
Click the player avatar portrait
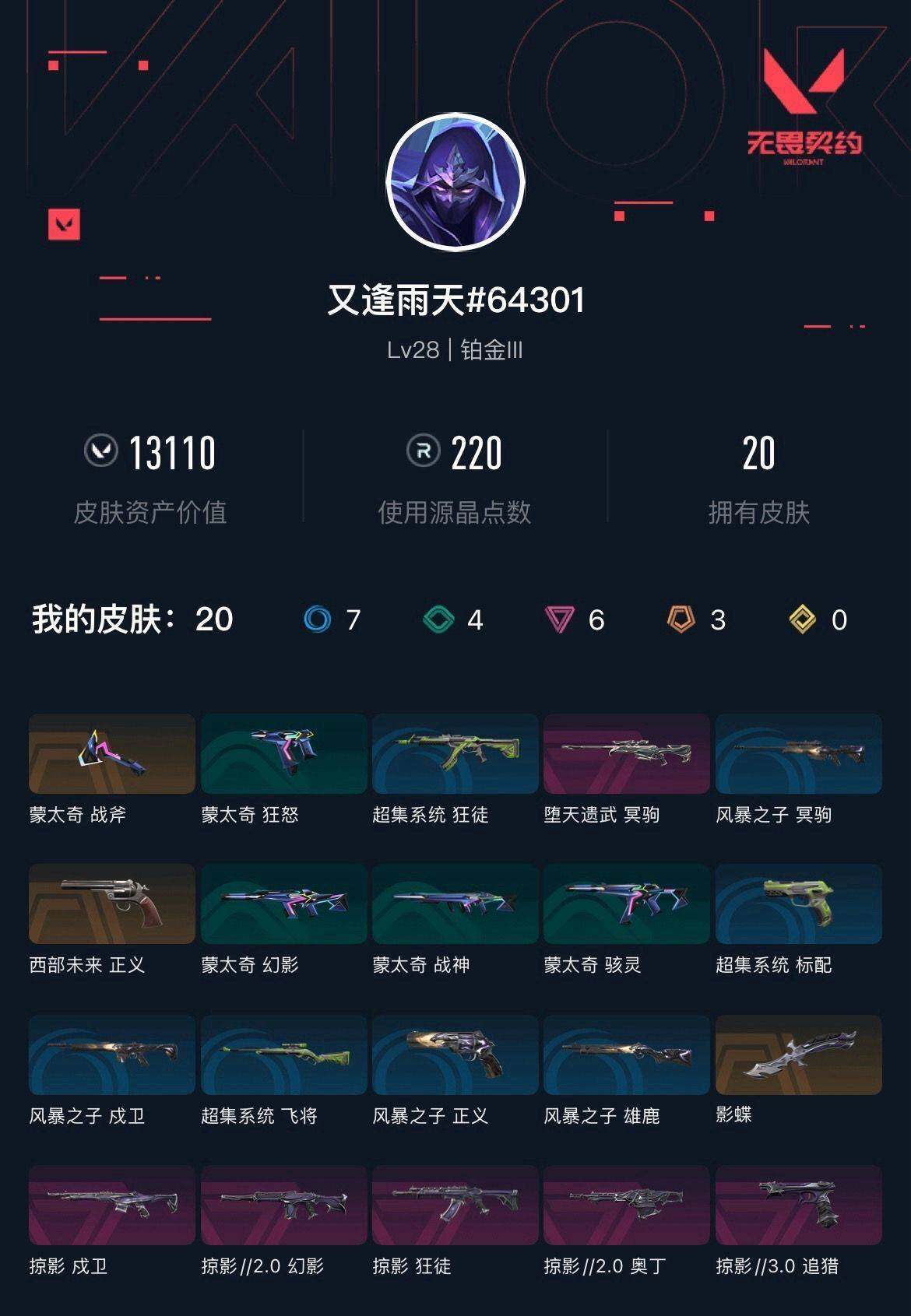pos(455,181)
